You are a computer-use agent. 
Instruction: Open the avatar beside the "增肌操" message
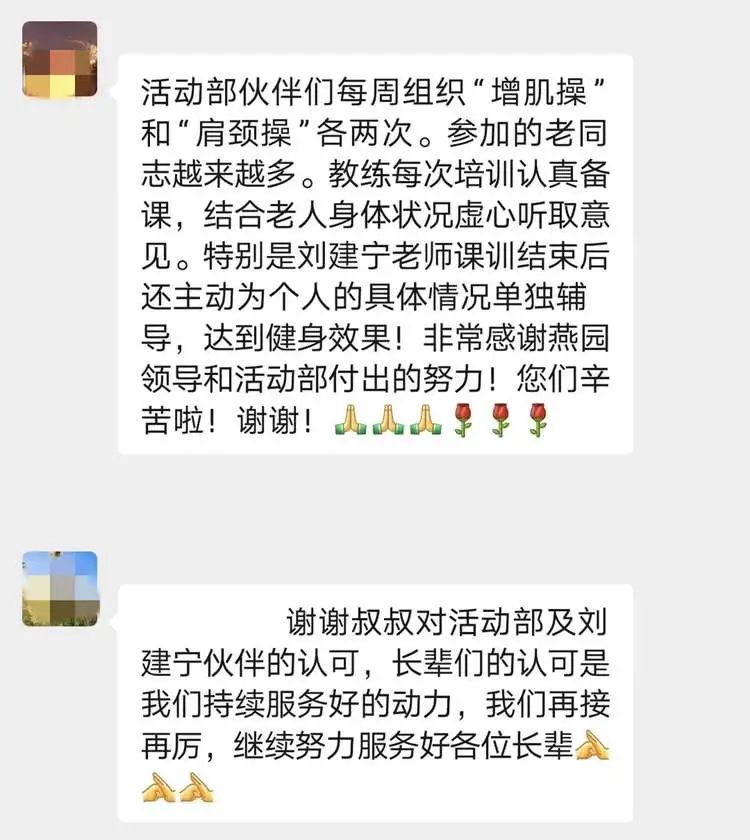click(60, 59)
